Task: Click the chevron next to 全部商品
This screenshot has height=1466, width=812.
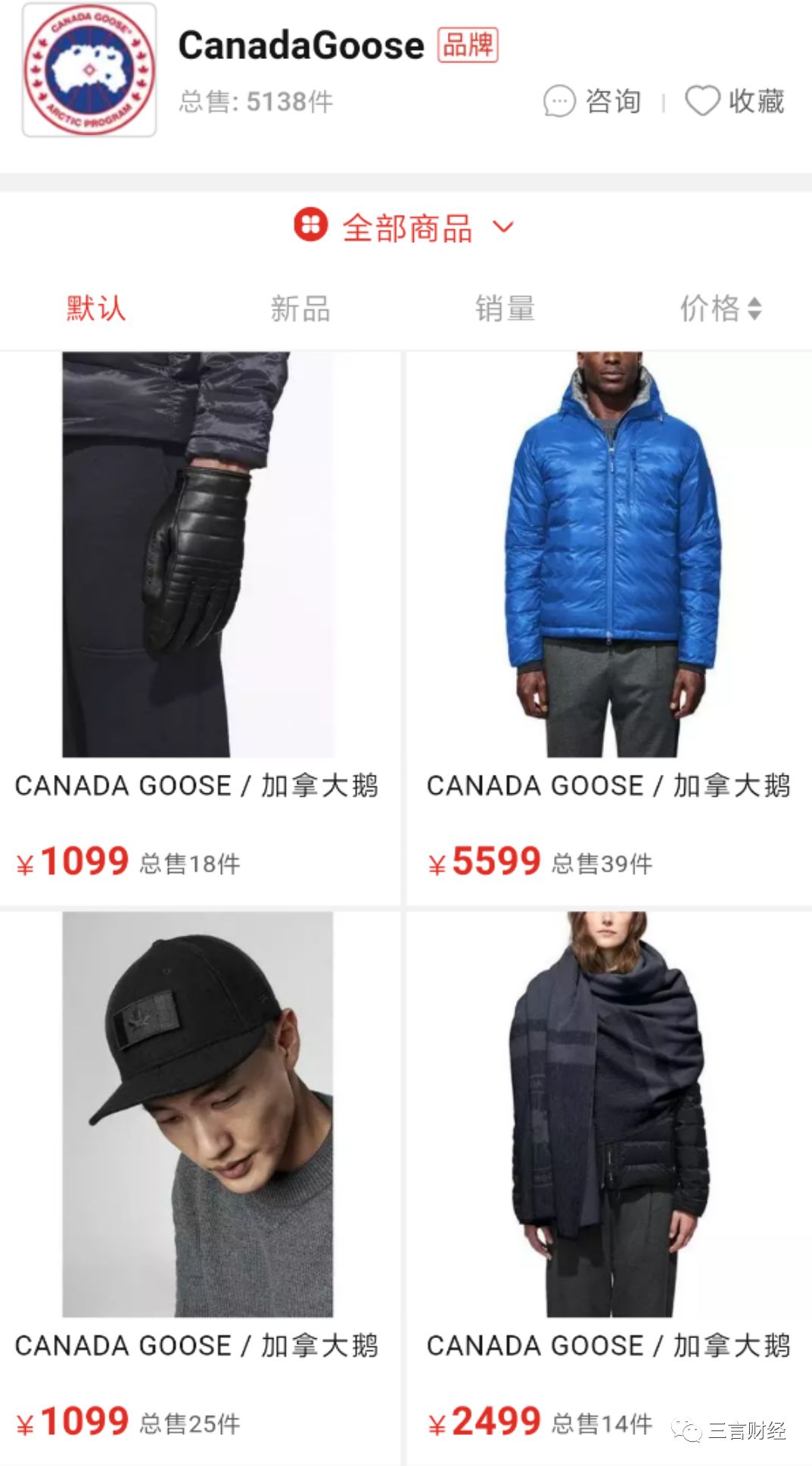Action: pos(502,227)
